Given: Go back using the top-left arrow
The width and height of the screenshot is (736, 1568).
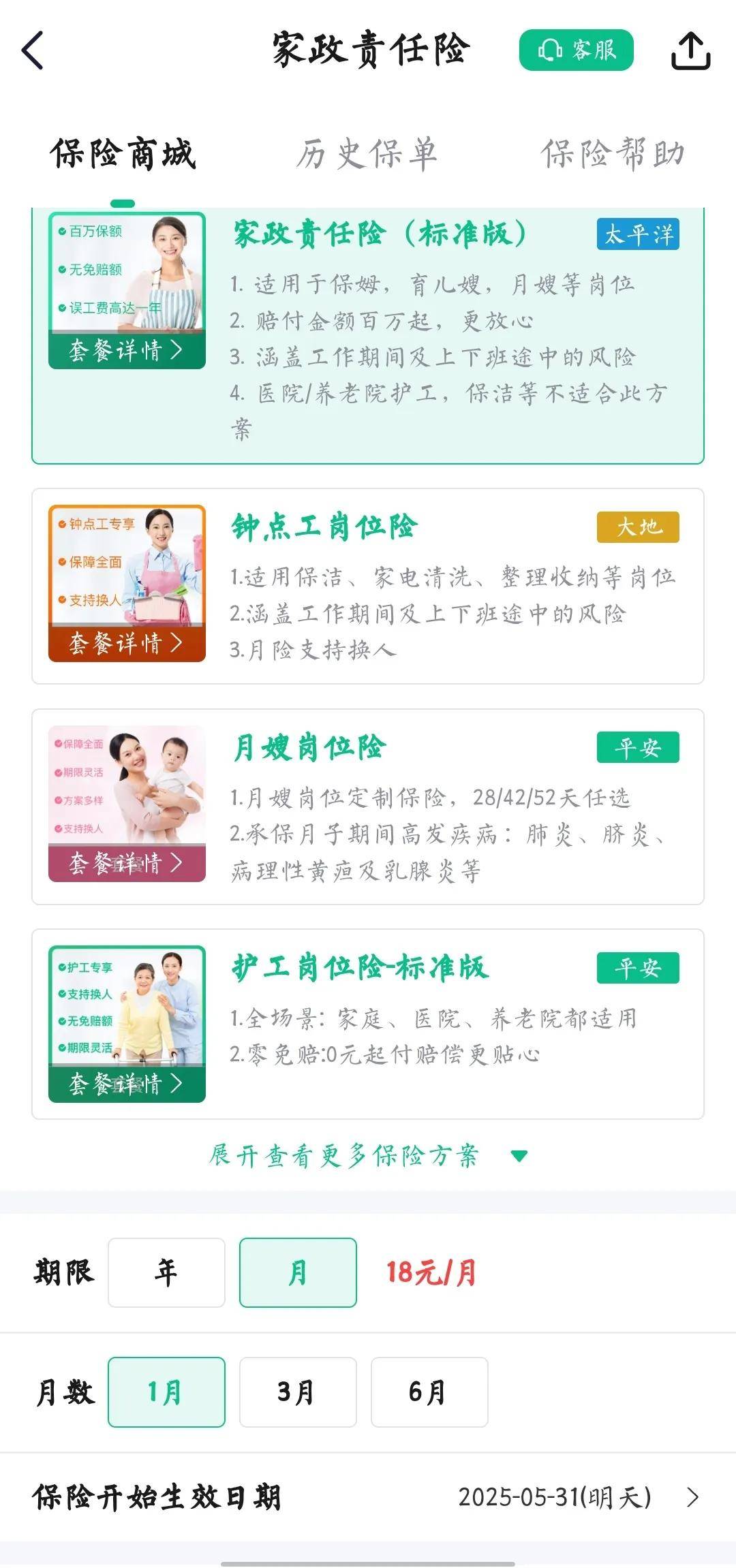Looking at the screenshot, I should [x=33, y=50].
